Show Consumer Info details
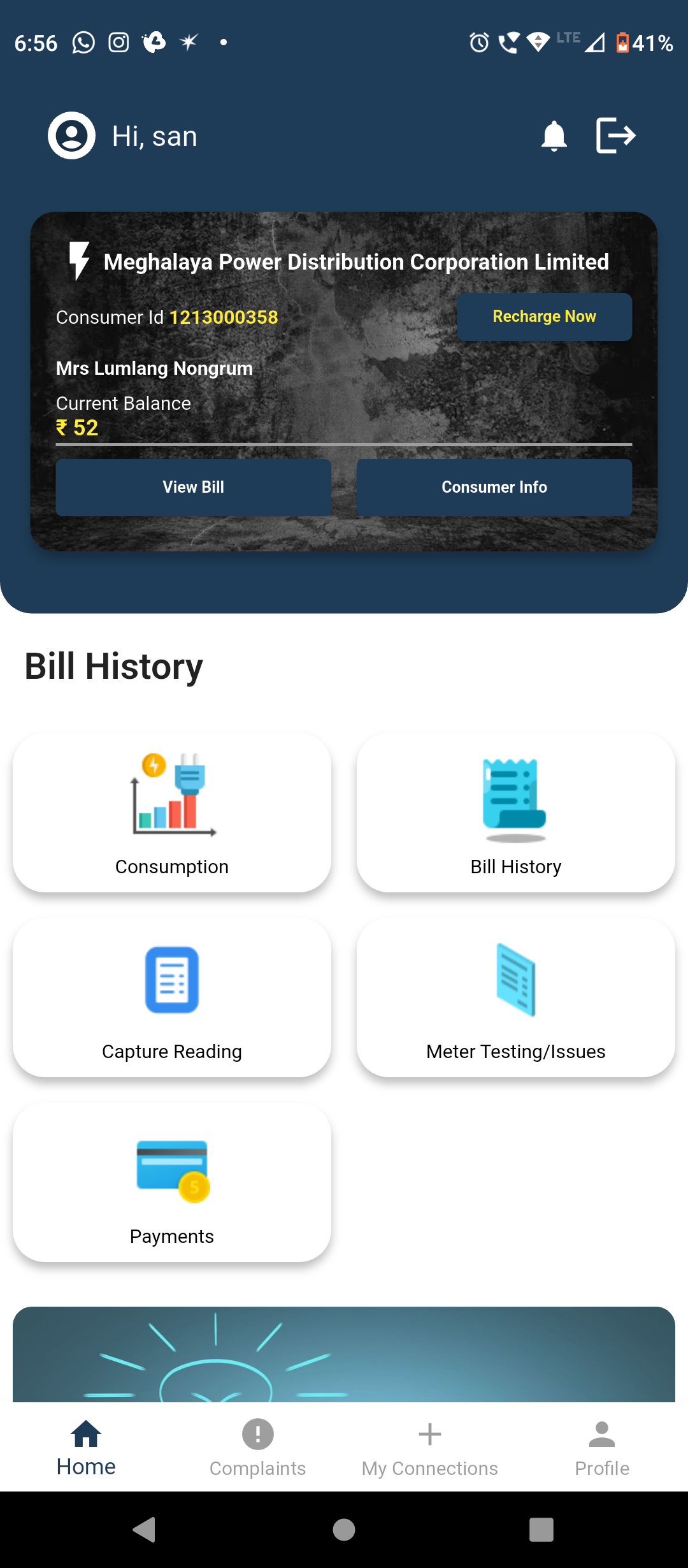688x1568 pixels. pos(494,487)
